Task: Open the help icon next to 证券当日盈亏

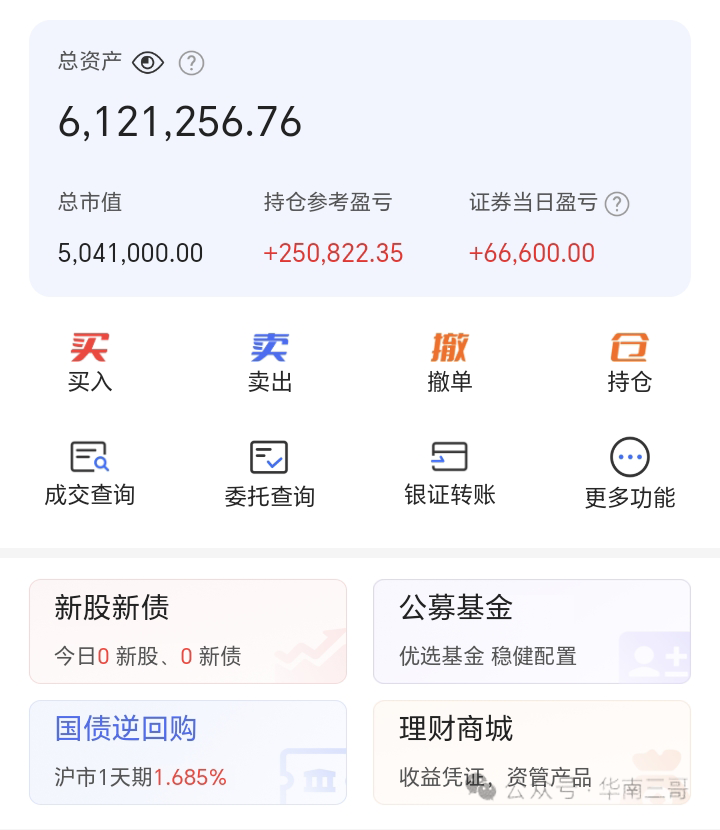Action: tap(617, 204)
